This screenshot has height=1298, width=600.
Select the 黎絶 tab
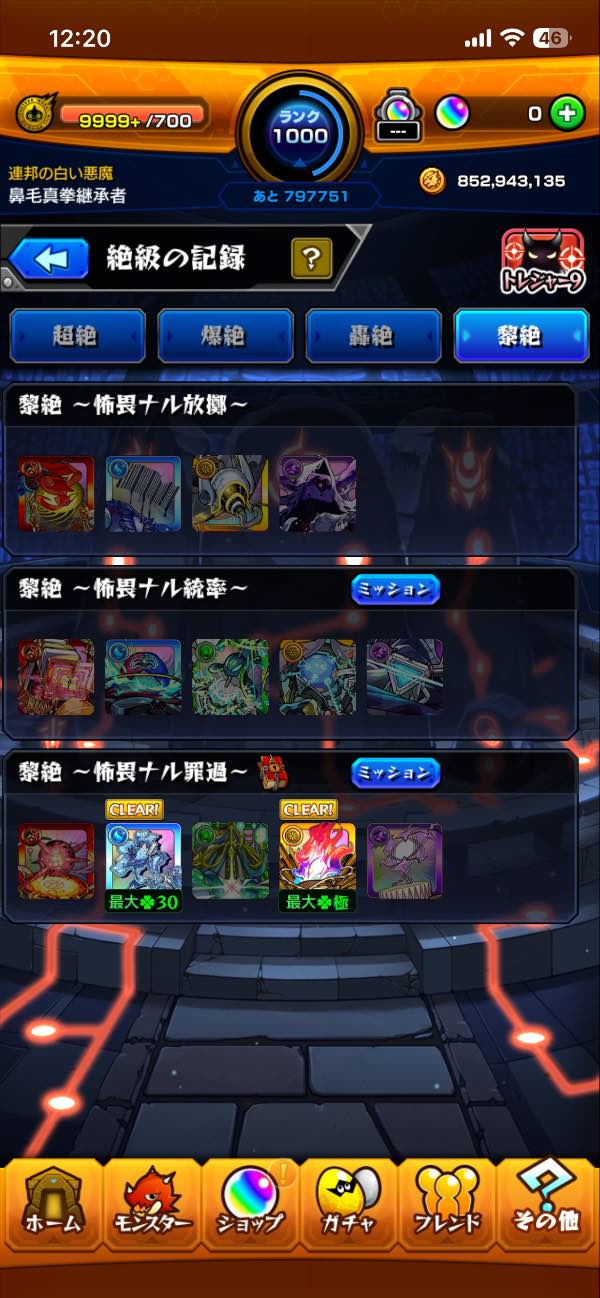click(521, 336)
